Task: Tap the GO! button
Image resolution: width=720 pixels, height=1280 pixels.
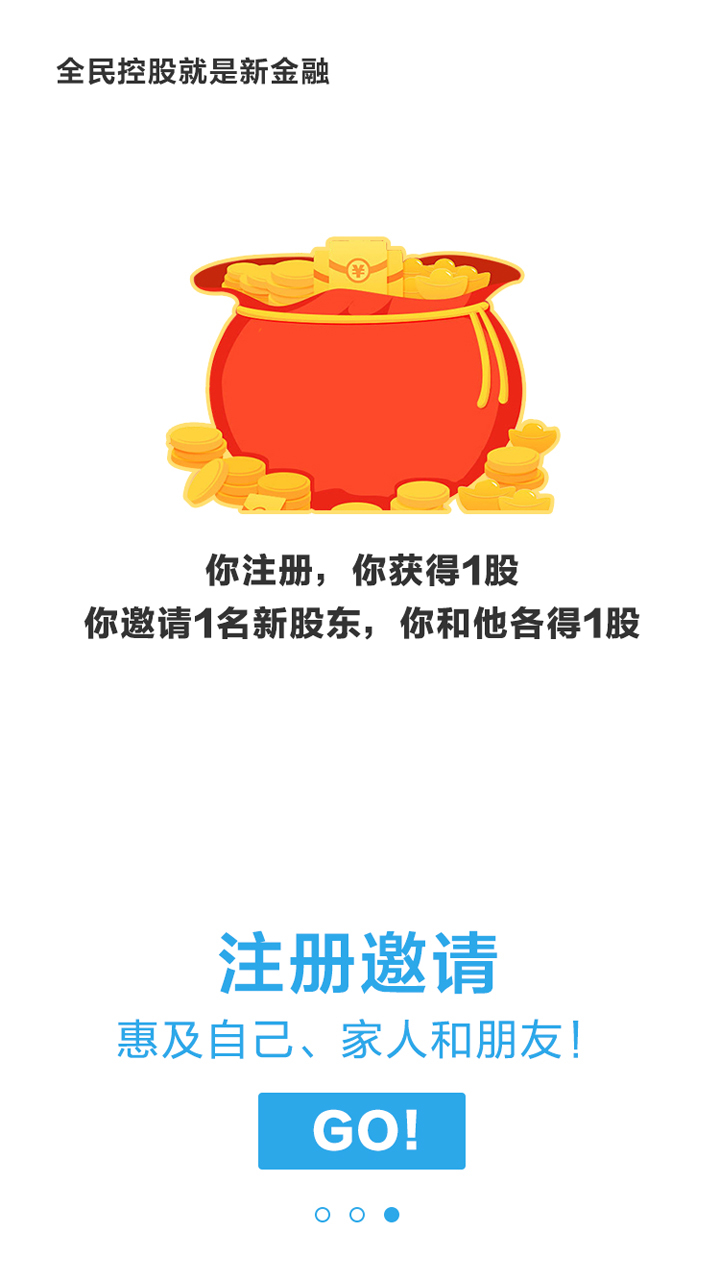Action: coord(361,1131)
